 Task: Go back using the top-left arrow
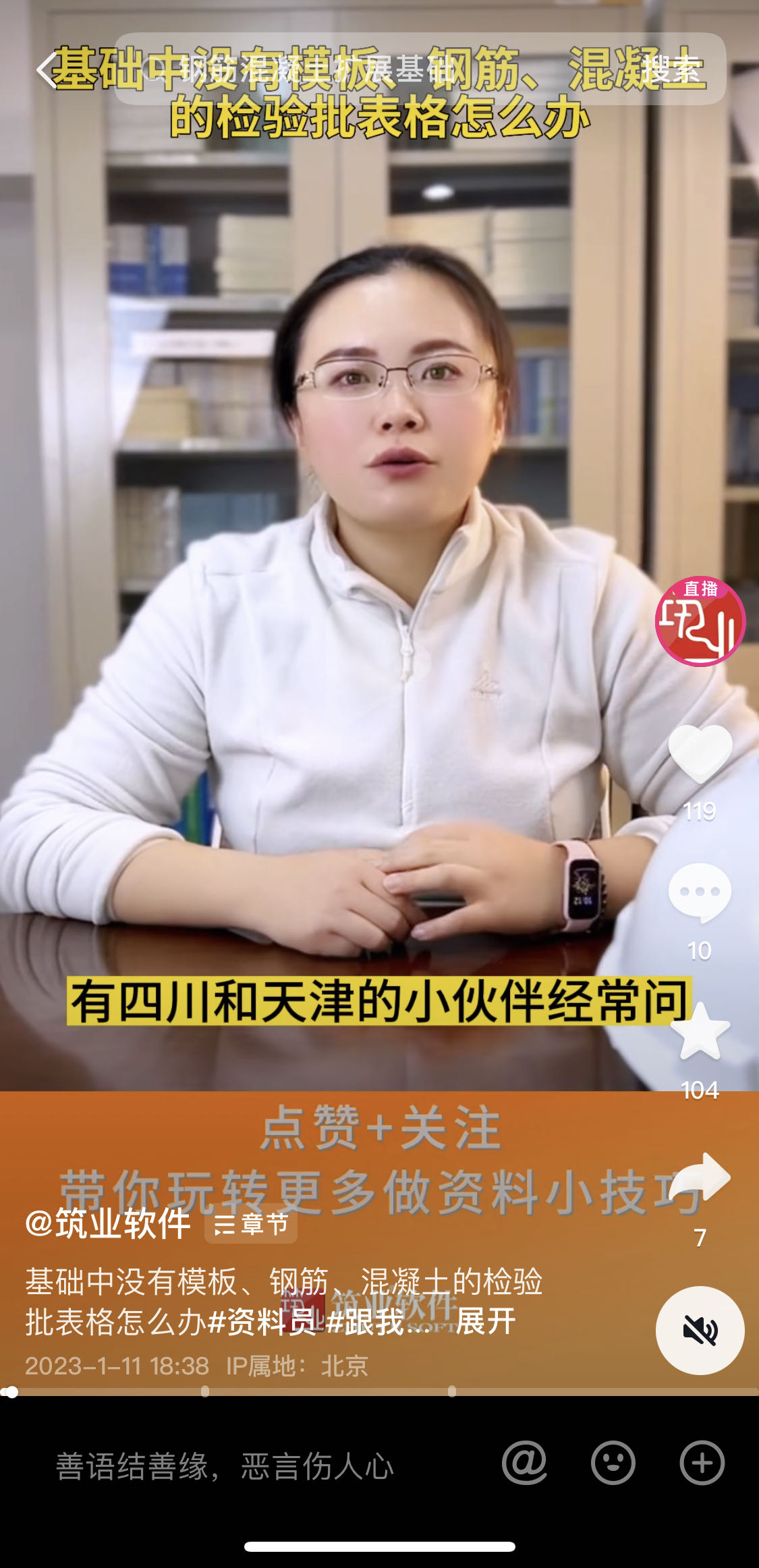pos(46,71)
